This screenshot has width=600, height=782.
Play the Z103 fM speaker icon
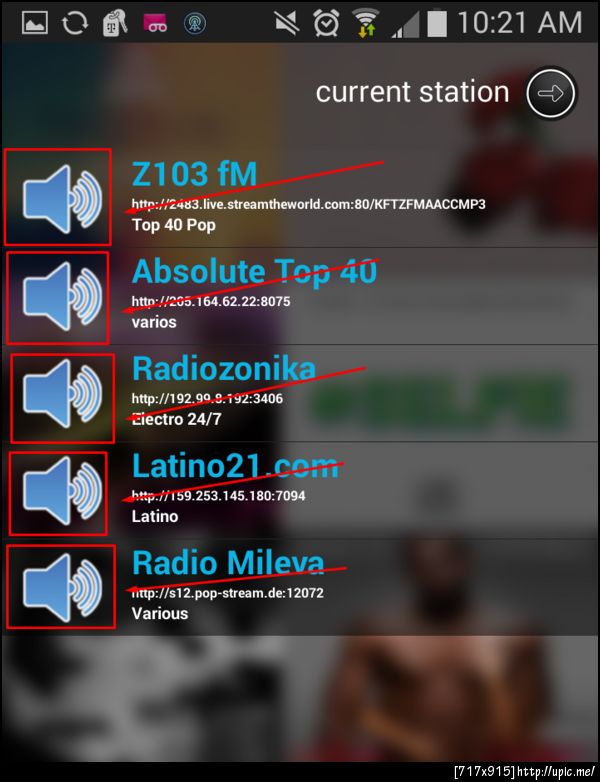click(59, 197)
